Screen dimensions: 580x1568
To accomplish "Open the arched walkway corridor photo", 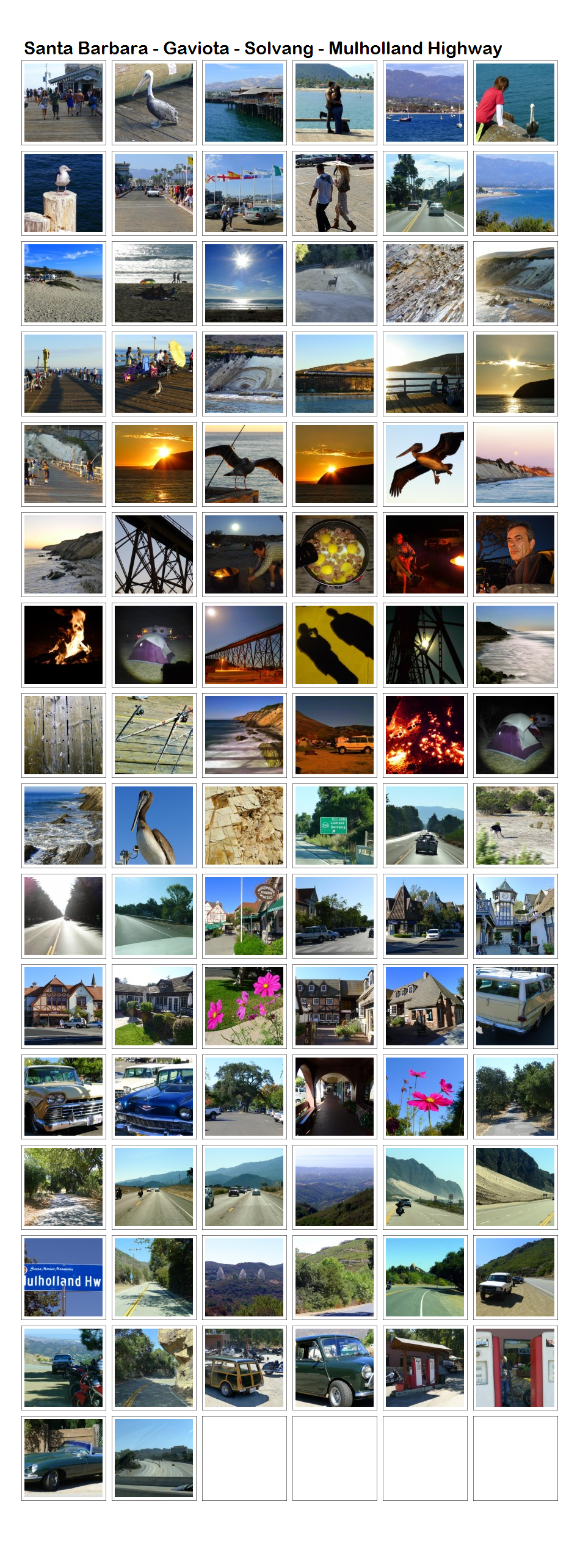I will click(x=335, y=1097).
